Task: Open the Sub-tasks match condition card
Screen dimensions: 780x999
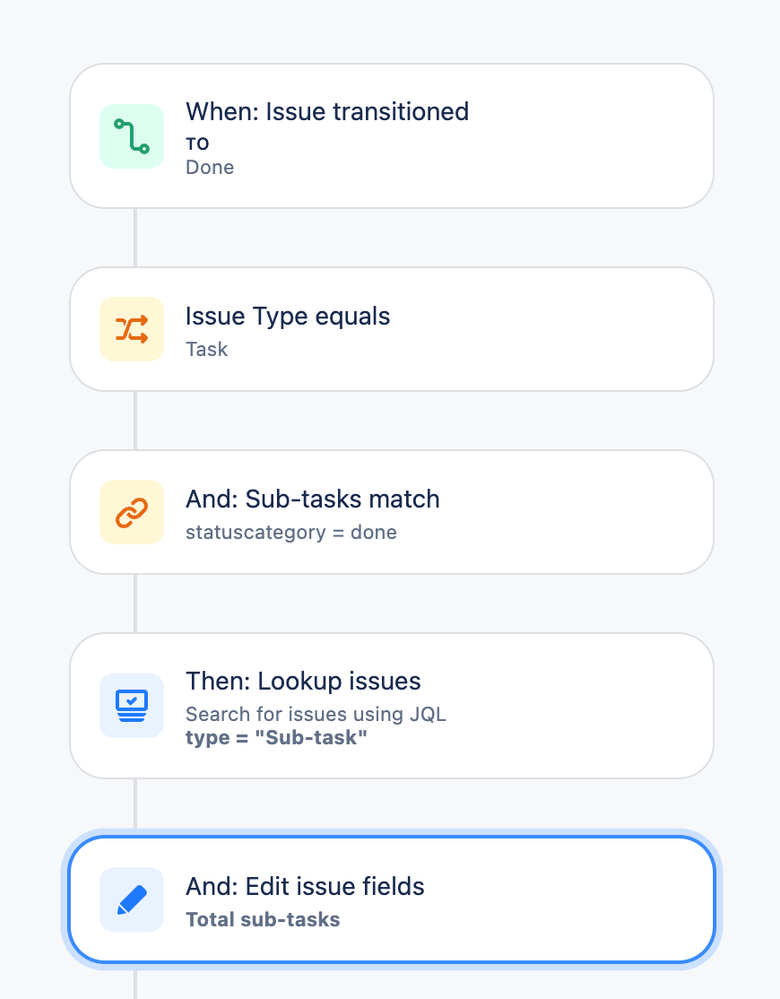Action: pos(391,512)
